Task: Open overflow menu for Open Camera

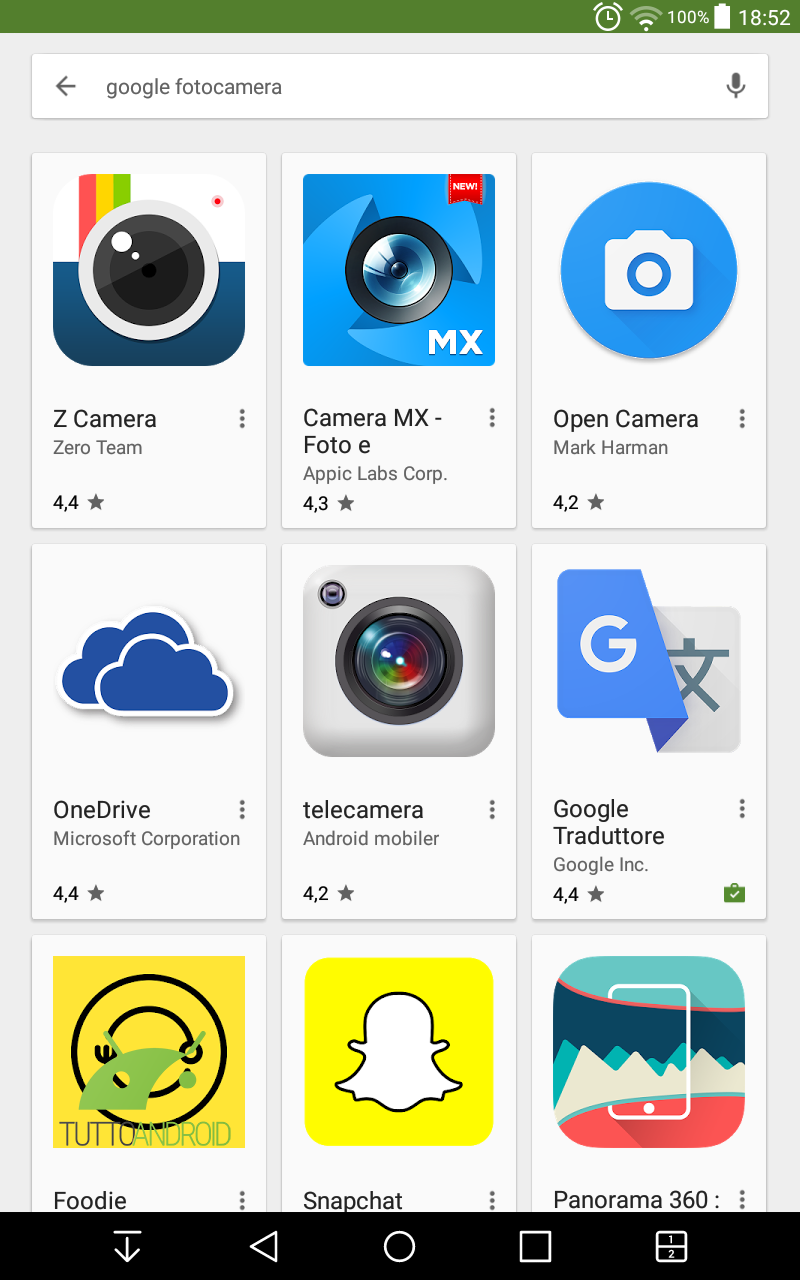Action: (x=742, y=419)
